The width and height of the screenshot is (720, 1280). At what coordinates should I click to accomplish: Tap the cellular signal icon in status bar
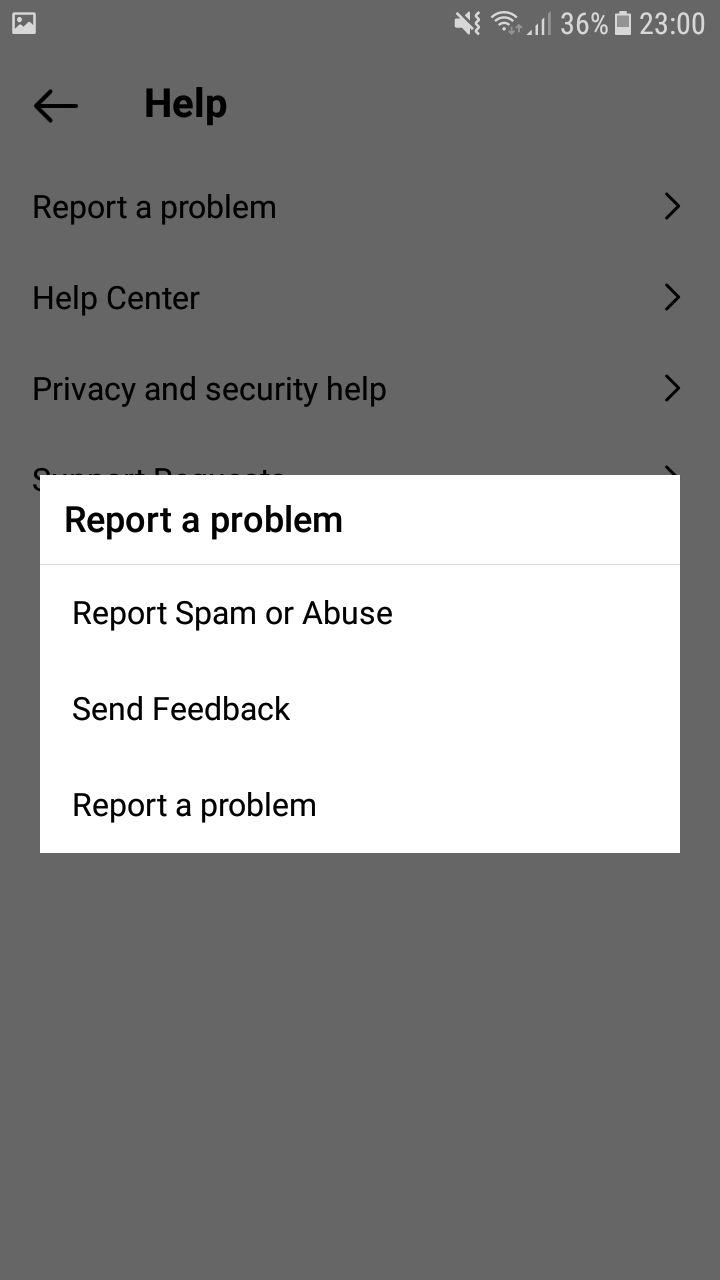[x=538, y=23]
